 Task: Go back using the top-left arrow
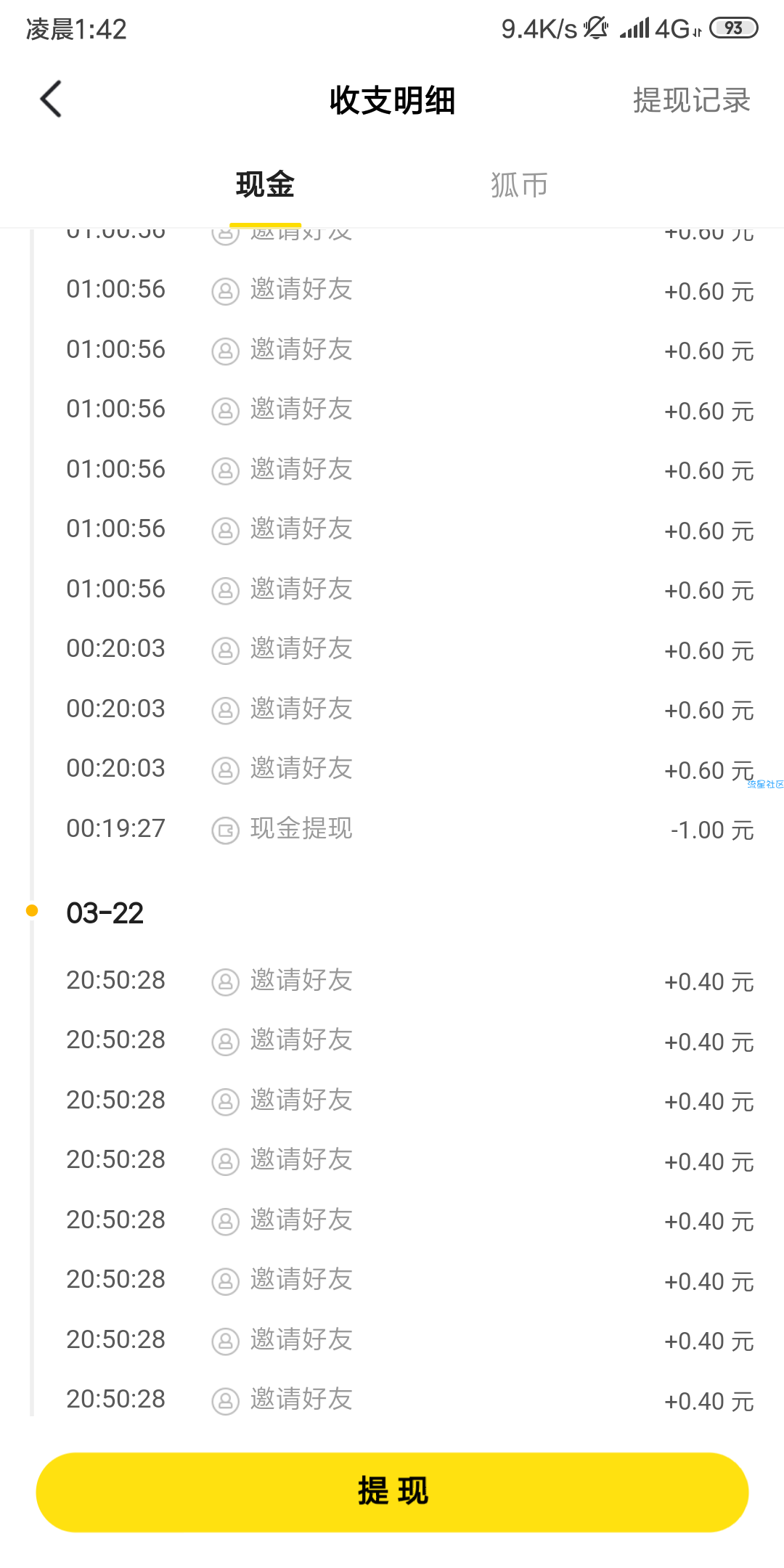[51, 99]
